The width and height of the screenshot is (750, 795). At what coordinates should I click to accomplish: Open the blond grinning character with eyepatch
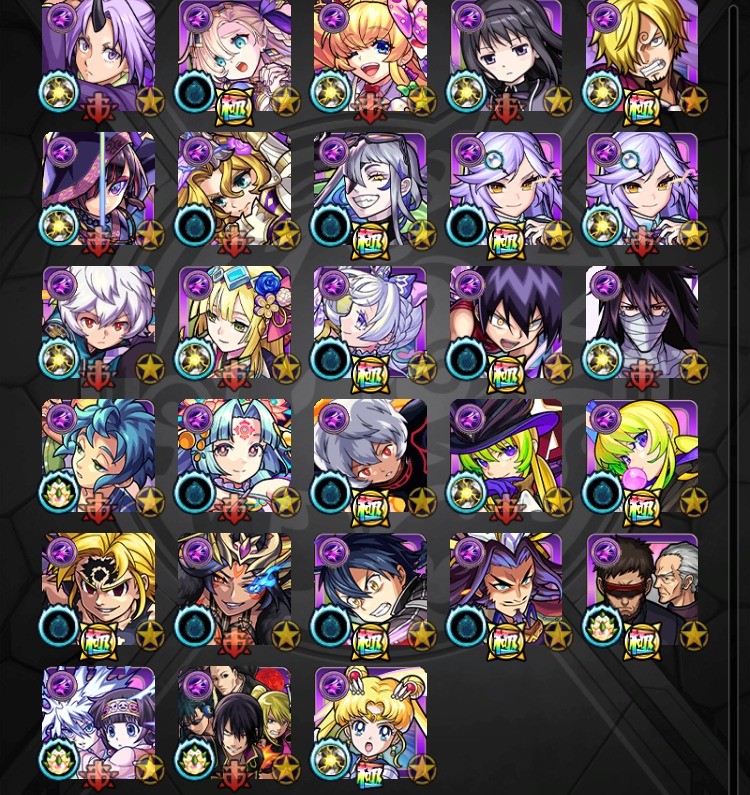(x=98, y=588)
